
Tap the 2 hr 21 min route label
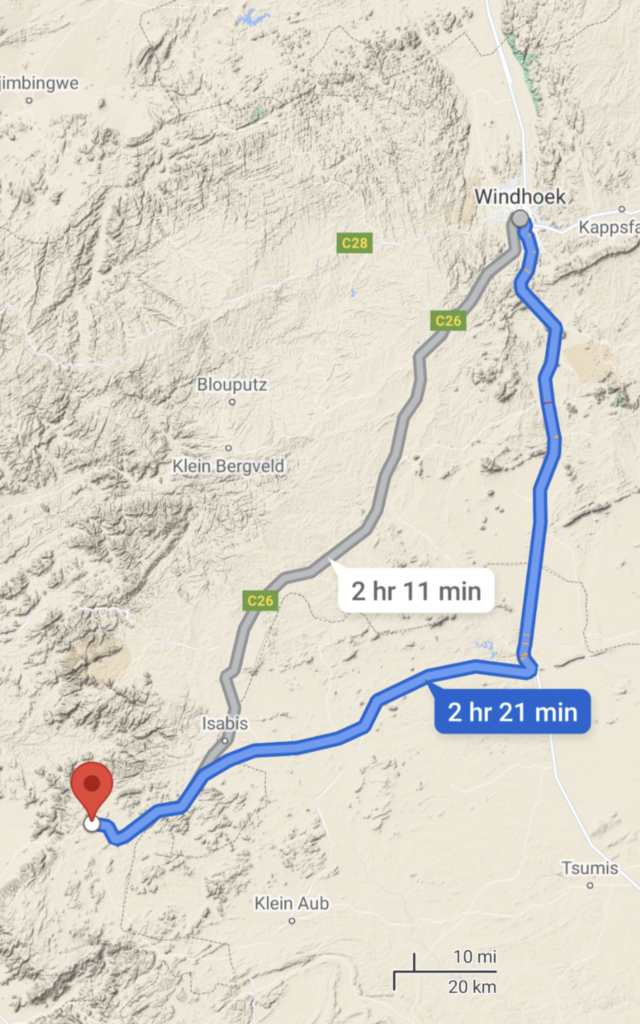(513, 712)
